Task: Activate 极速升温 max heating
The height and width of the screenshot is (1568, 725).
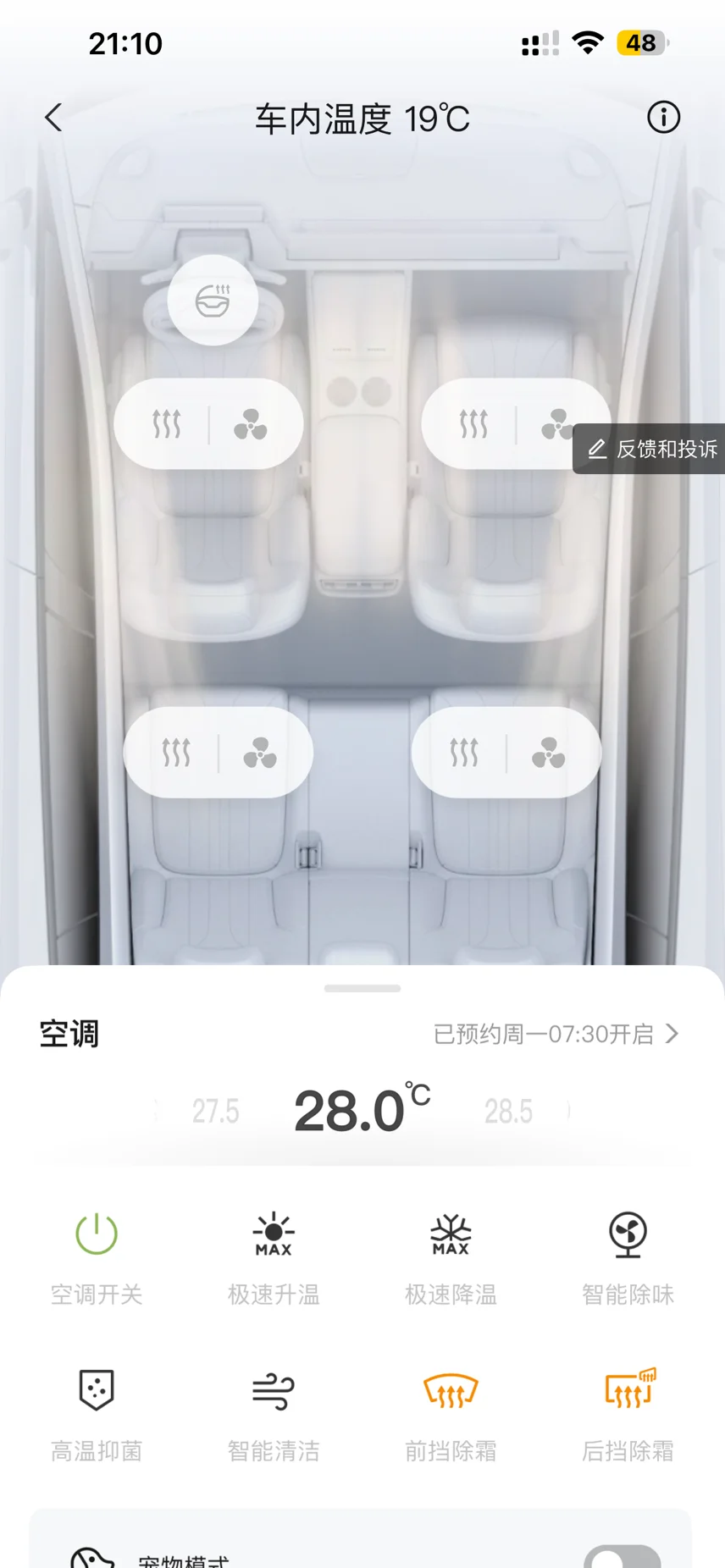Action: click(x=274, y=1234)
